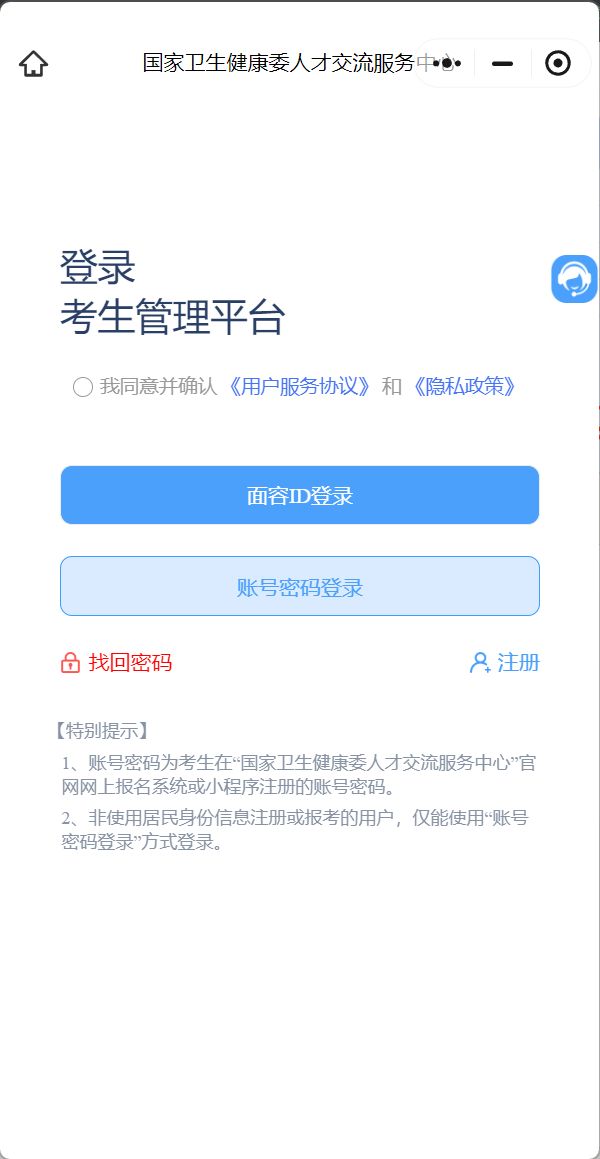The width and height of the screenshot is (600, 1159).
Task: Open the mini program more options menu
Action: [447, 64]
